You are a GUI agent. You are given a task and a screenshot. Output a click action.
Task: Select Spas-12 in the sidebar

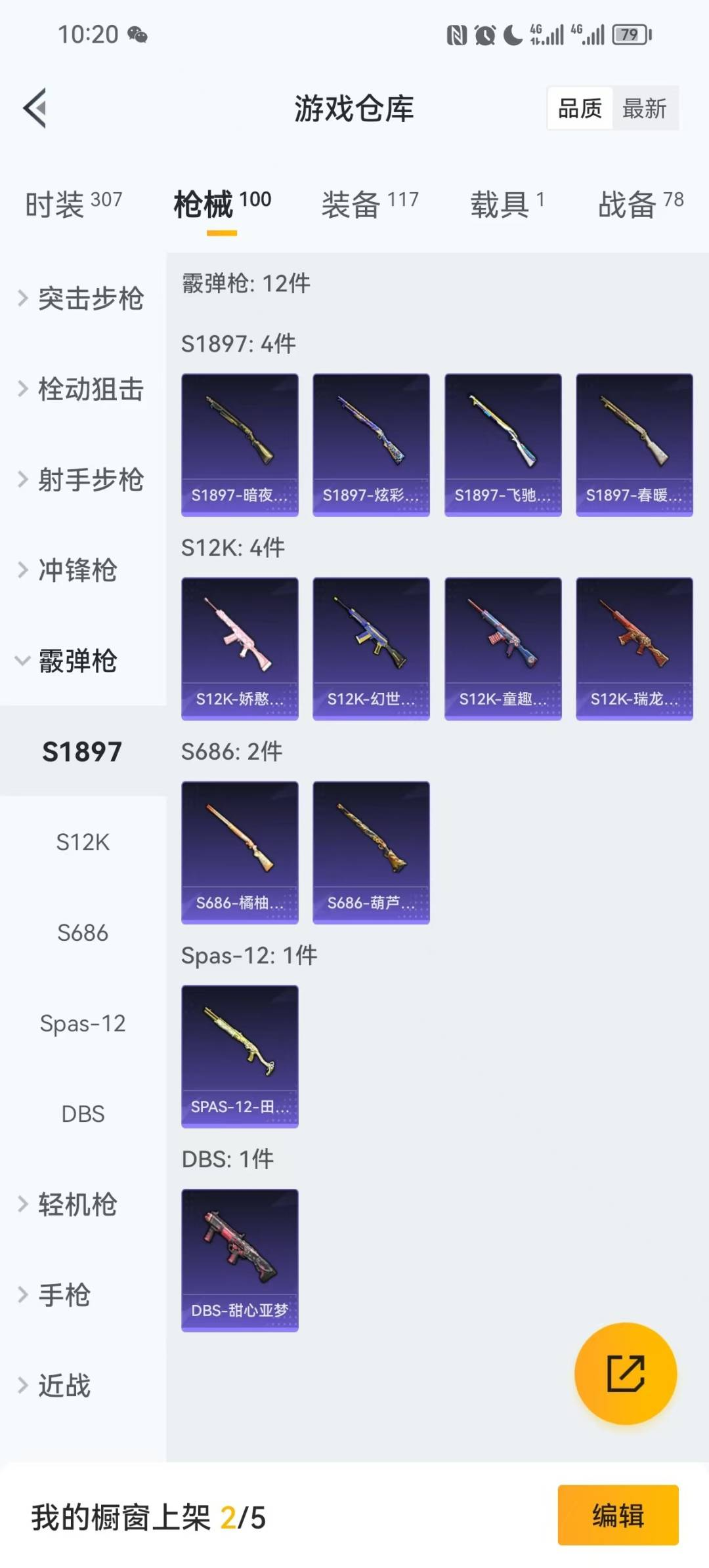(x=83, y=1023)
